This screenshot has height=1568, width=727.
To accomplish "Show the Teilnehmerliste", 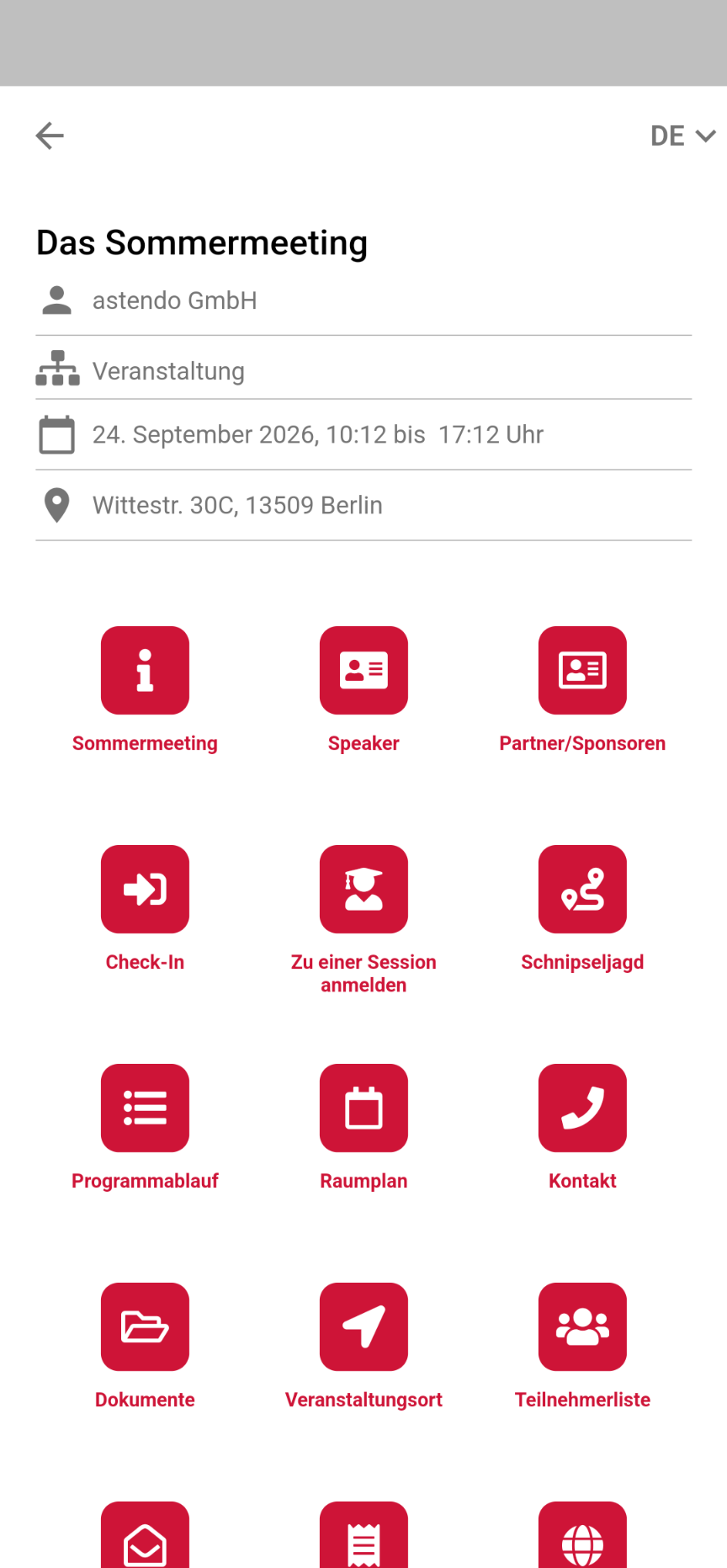I will pyautogui.click(x=582, y=1326).
